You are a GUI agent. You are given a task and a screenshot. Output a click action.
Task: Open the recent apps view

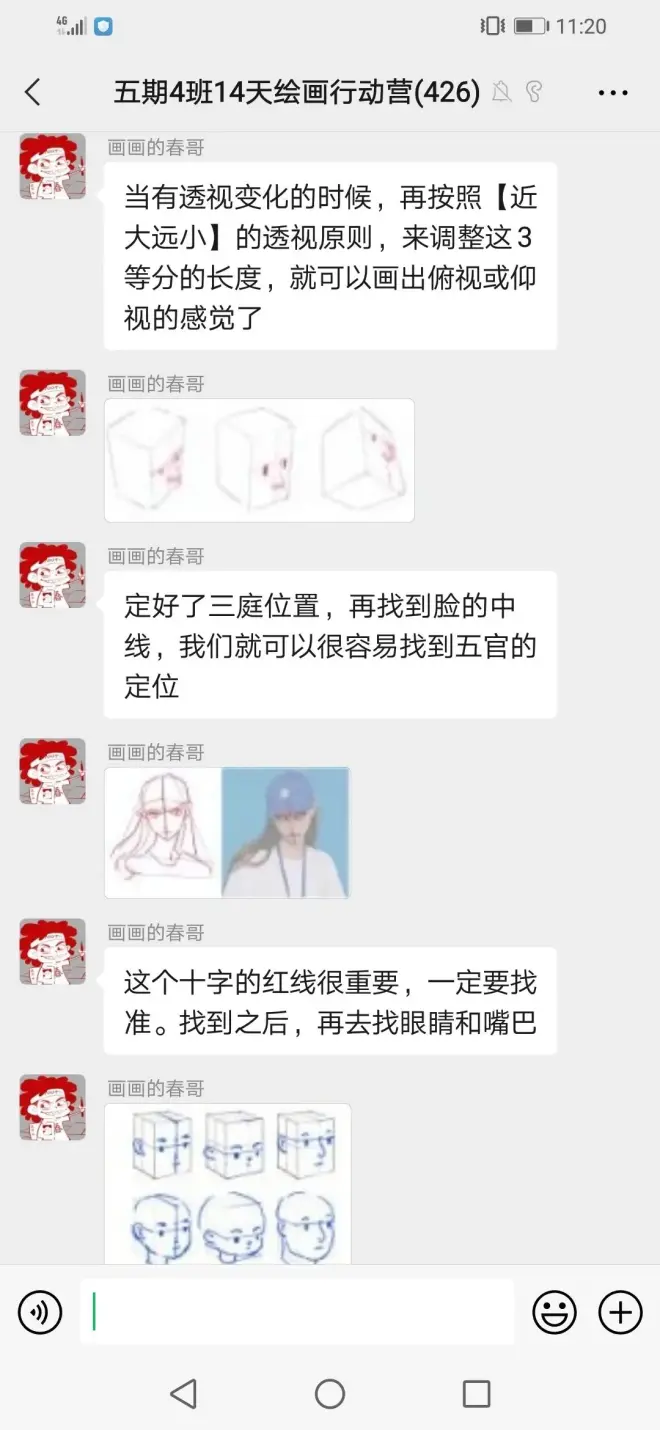[476, 1394]
